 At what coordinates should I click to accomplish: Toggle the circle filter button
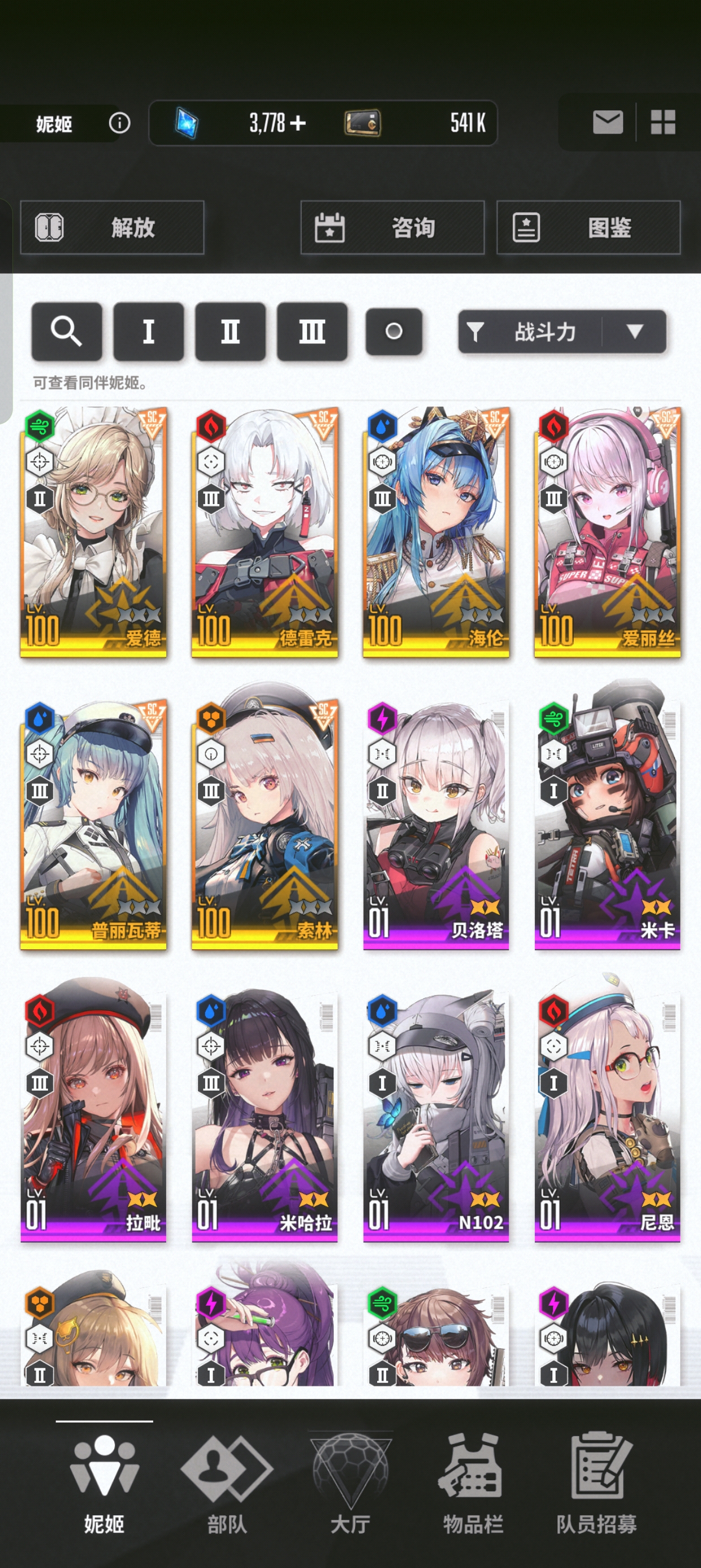tap(393, 331)
